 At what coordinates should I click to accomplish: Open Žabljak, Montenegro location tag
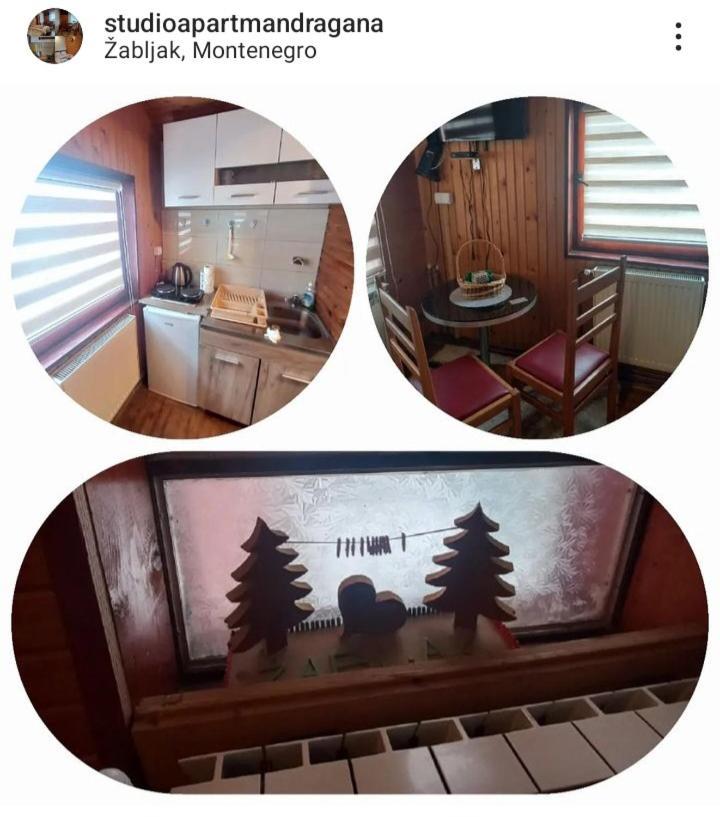coord(210,49)
